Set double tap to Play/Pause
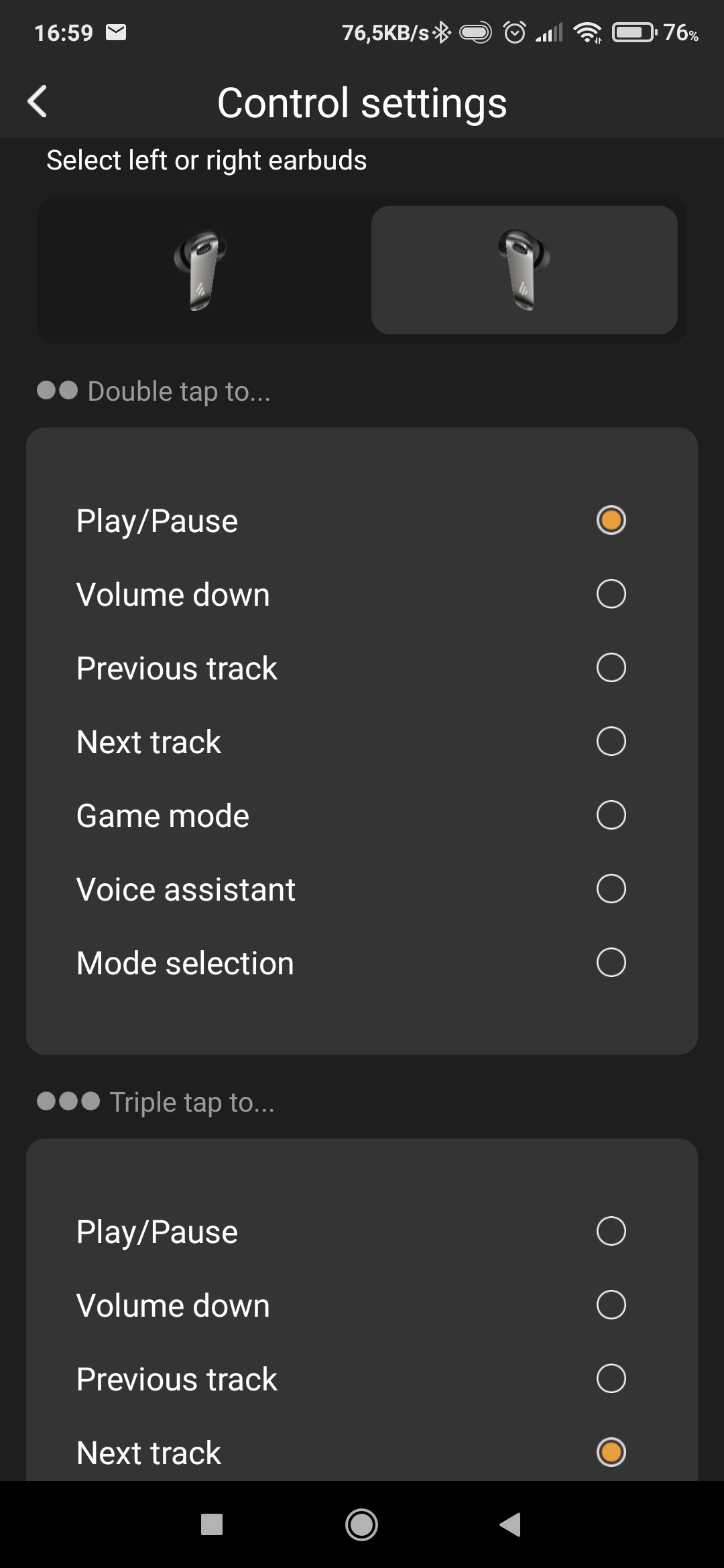Viewport: 724px width, 1568px height. click(x=362, y=521)
